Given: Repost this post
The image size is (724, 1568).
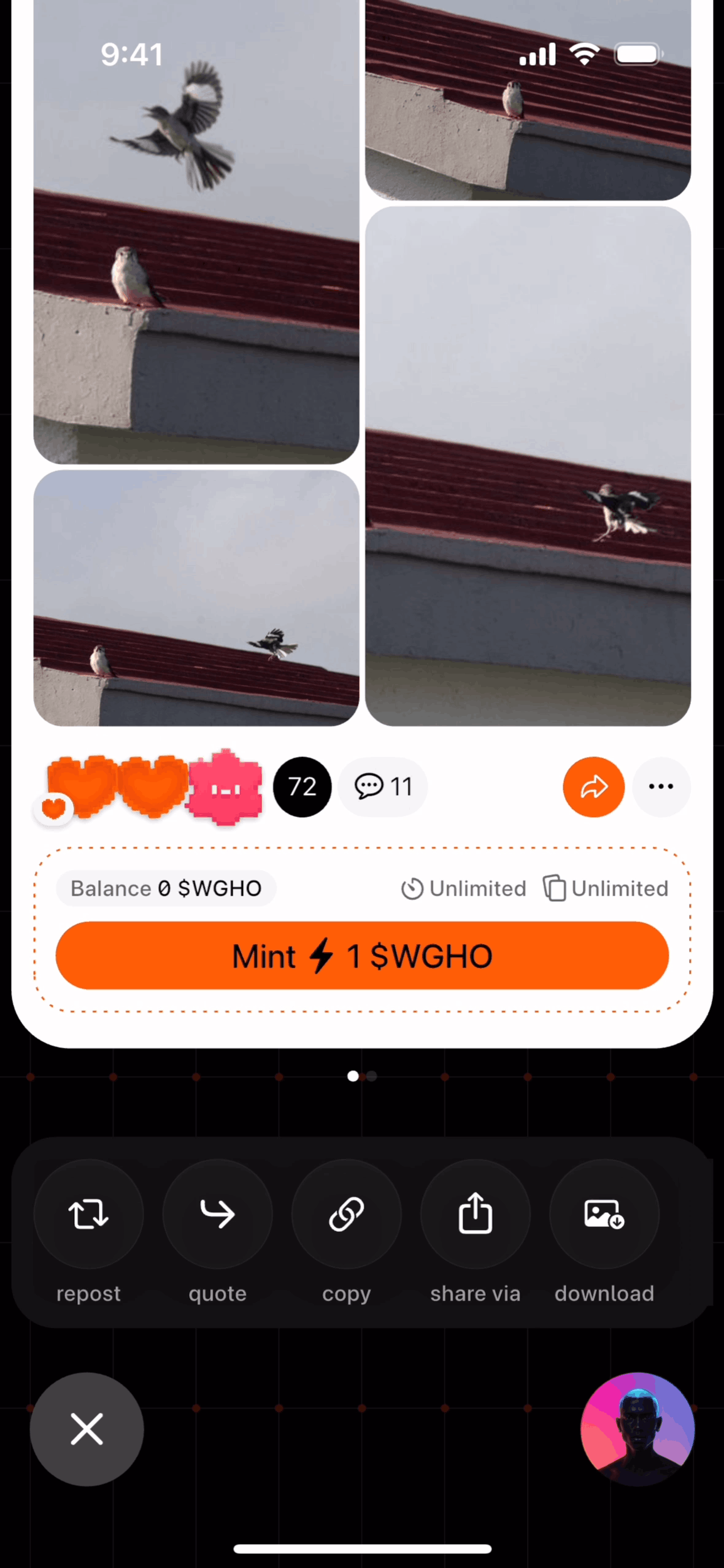Looking at the screenshot, I should tap(88, 1214).
